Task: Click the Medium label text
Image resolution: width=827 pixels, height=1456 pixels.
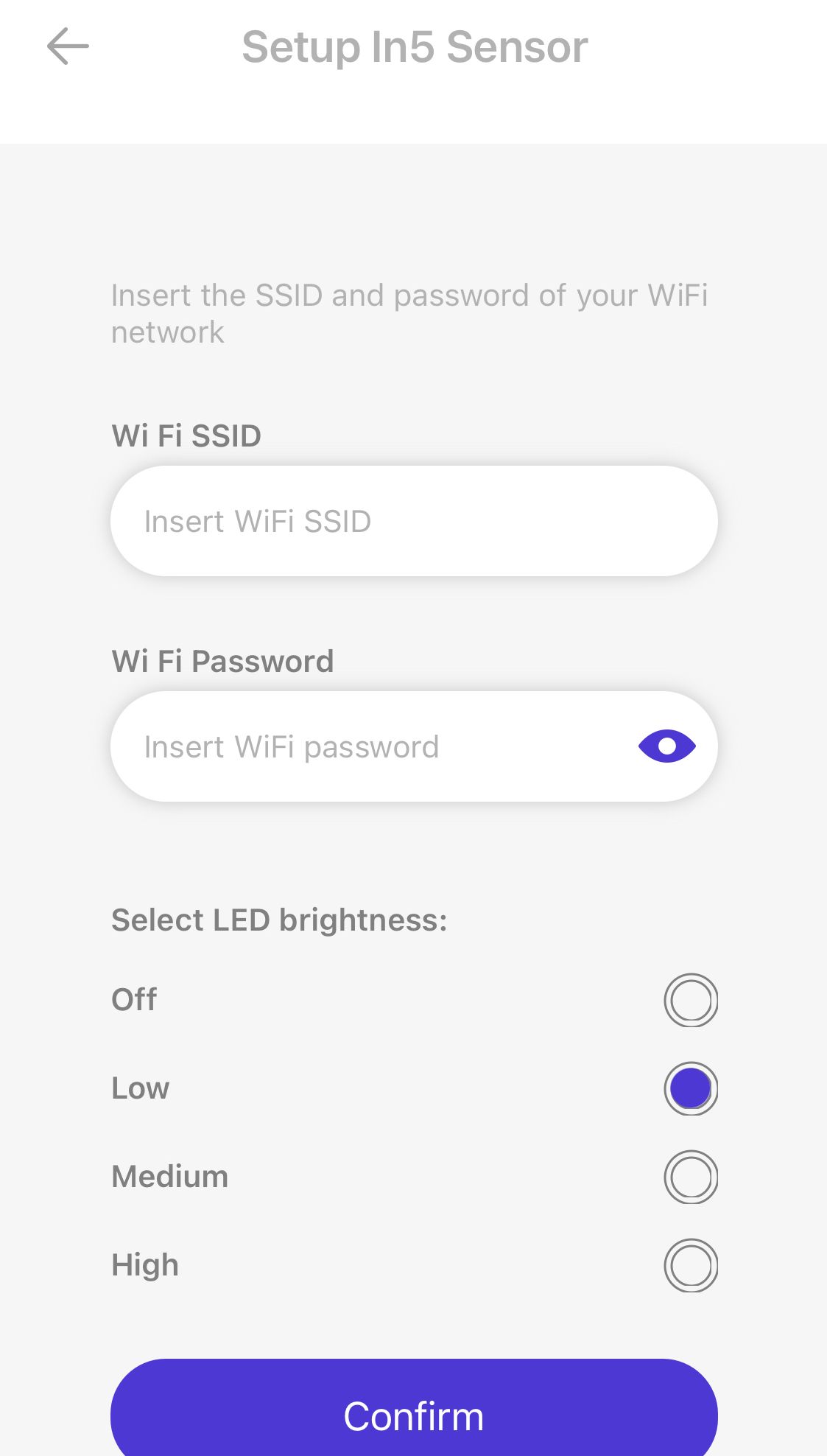Action: (169, 1176)
